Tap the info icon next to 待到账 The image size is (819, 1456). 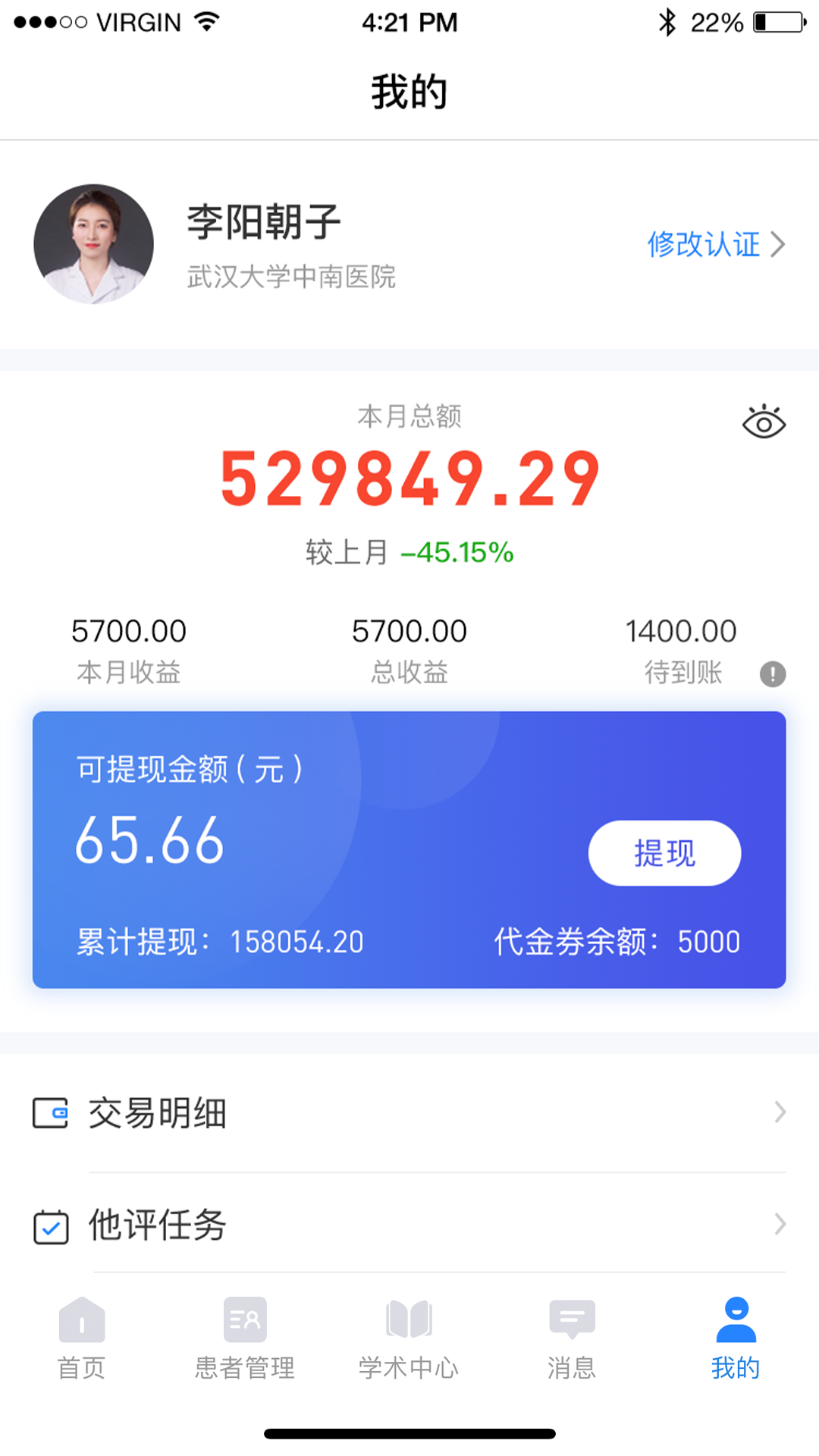tap(771, 673)
